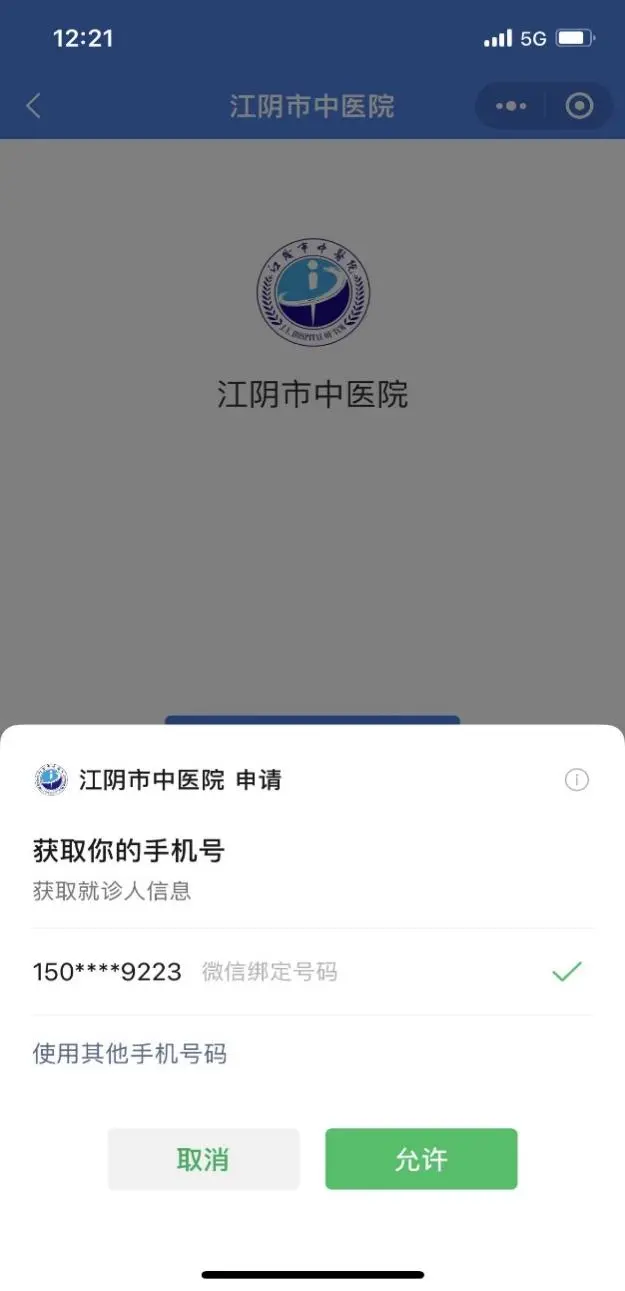Go back with the top-left arrow

pos(34,106)
